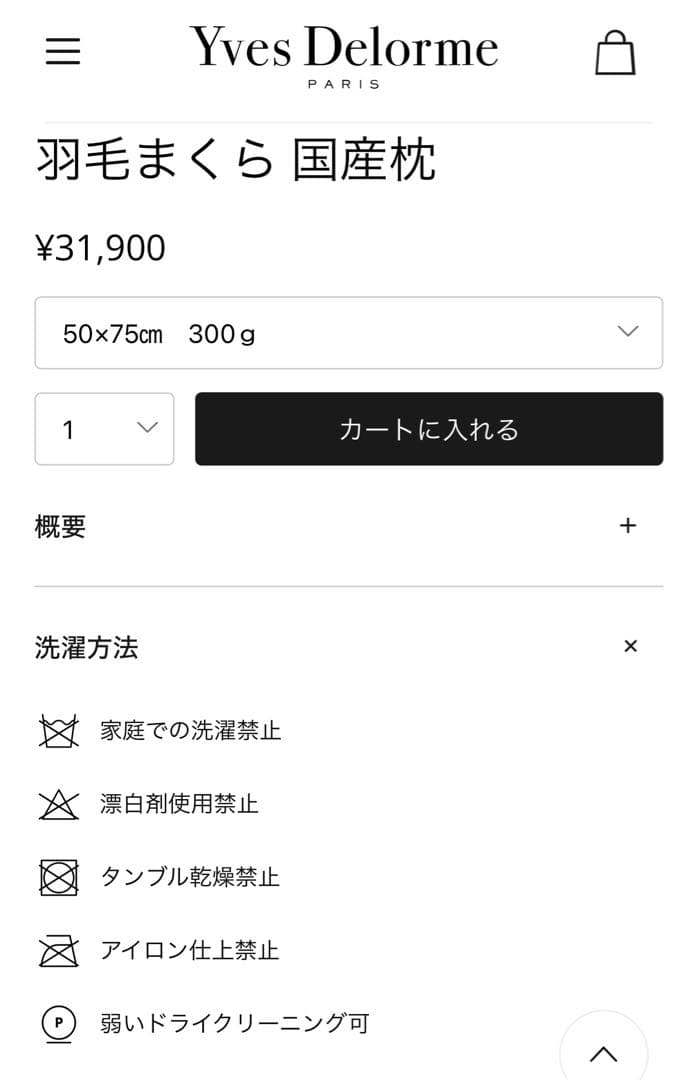Viewport: 698px width, 1080px height.
Task: Open the 50×75cm 300g size dropdown
Action: tap(348, 333)
